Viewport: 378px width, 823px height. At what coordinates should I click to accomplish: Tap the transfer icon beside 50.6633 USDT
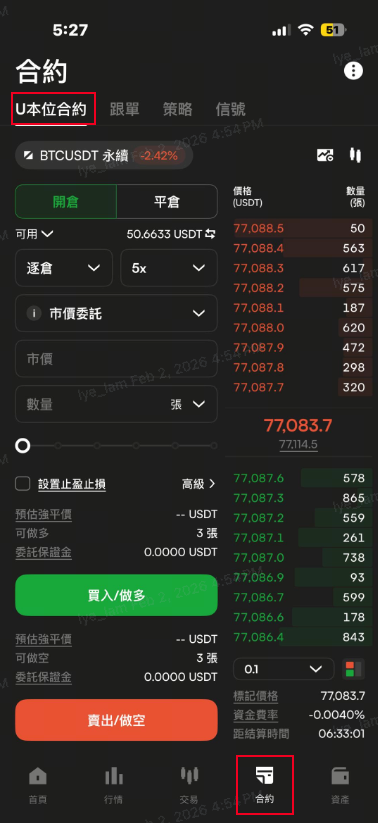point(211,234)
